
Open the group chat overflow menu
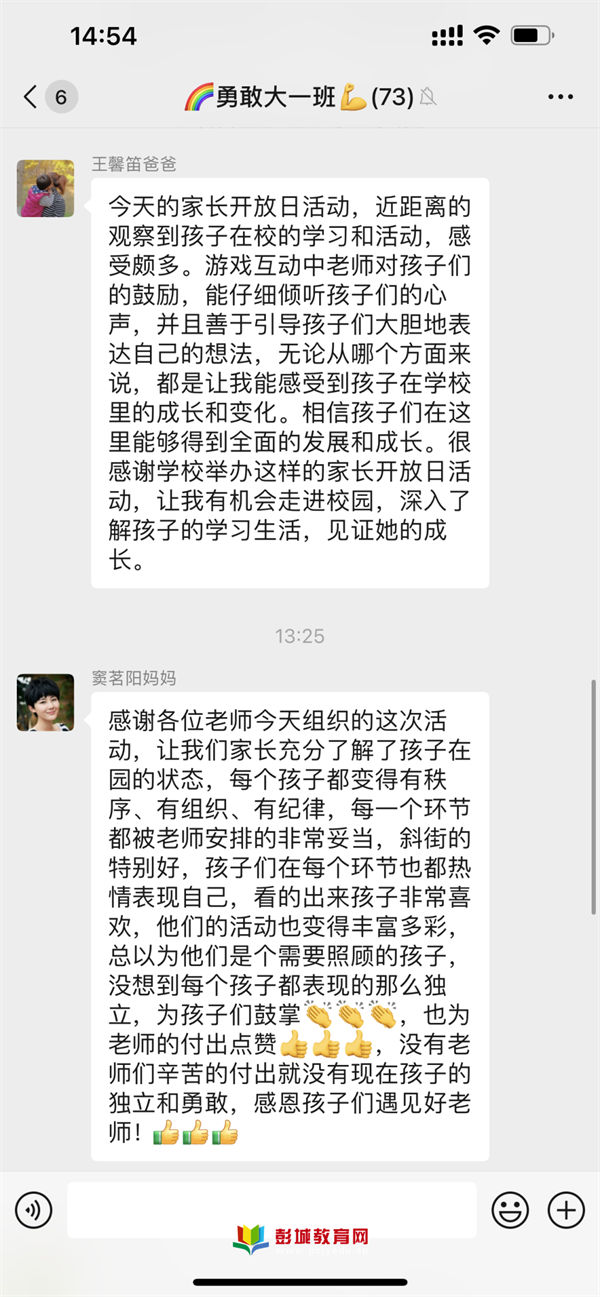coord(561,97)
